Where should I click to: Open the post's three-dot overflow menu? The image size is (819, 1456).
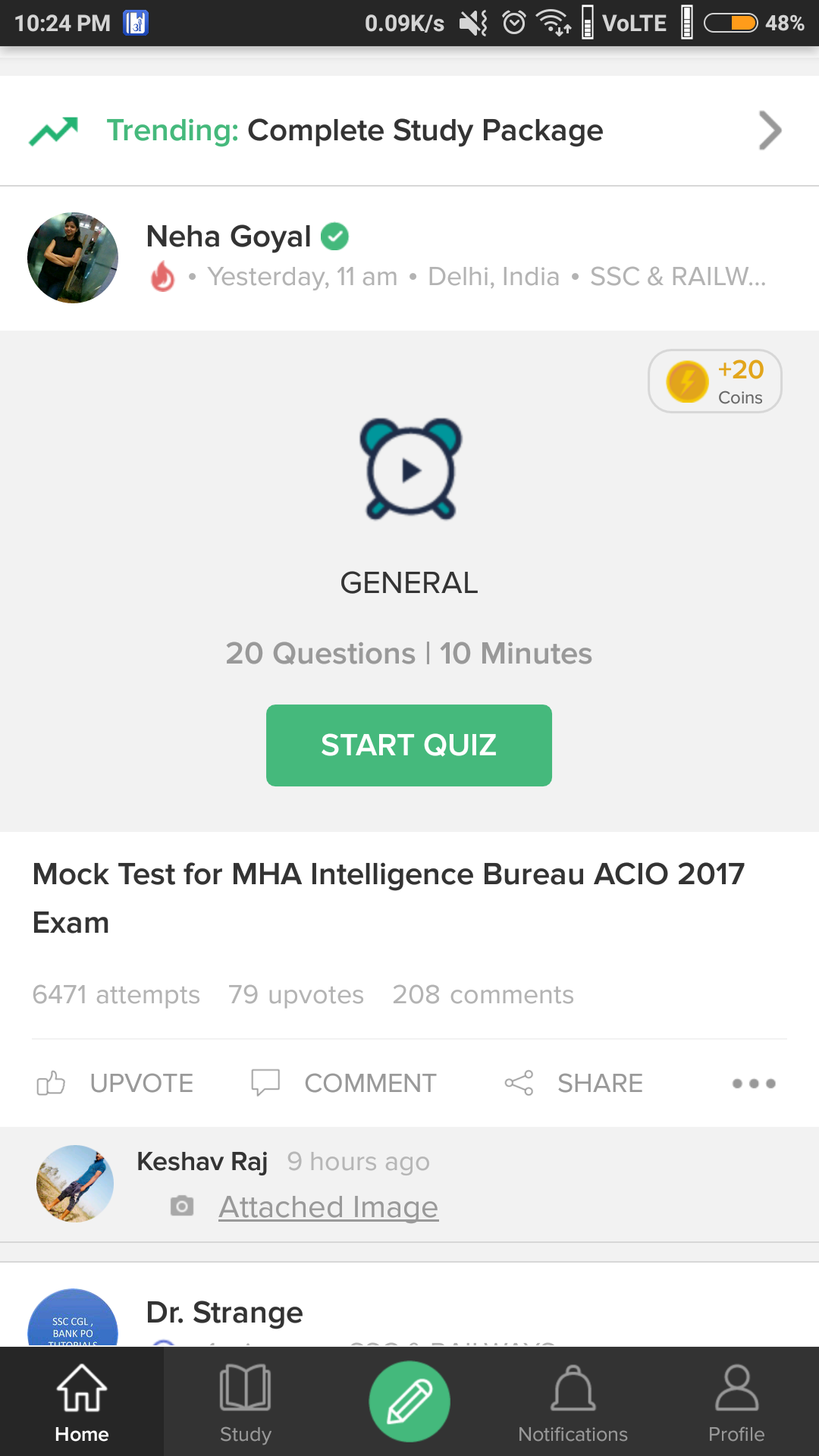(754, 1083)
